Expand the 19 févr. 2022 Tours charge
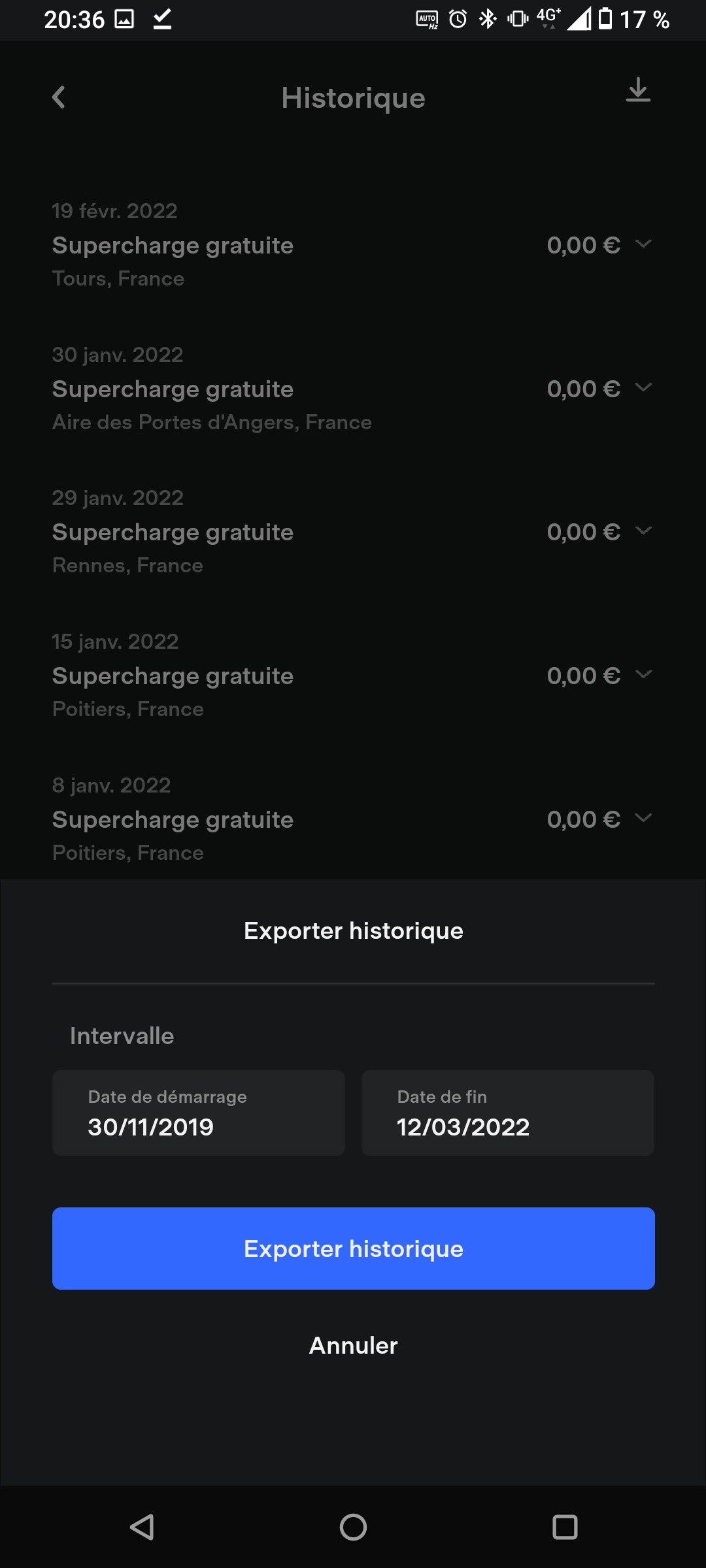Screen dimensions: 706x1568 click(x=643, y=244)
